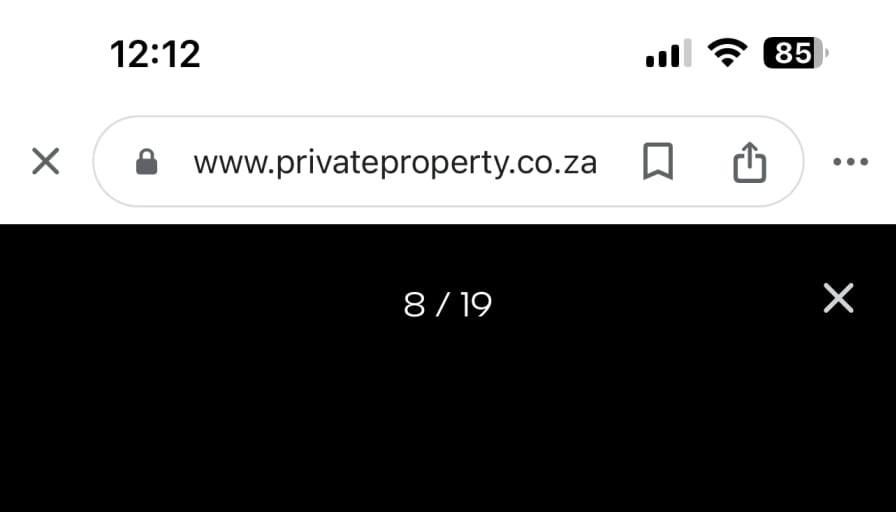The width and height of the screenshot is (896, 512).
Task: Share this page
Action: [x=749, y=161]
